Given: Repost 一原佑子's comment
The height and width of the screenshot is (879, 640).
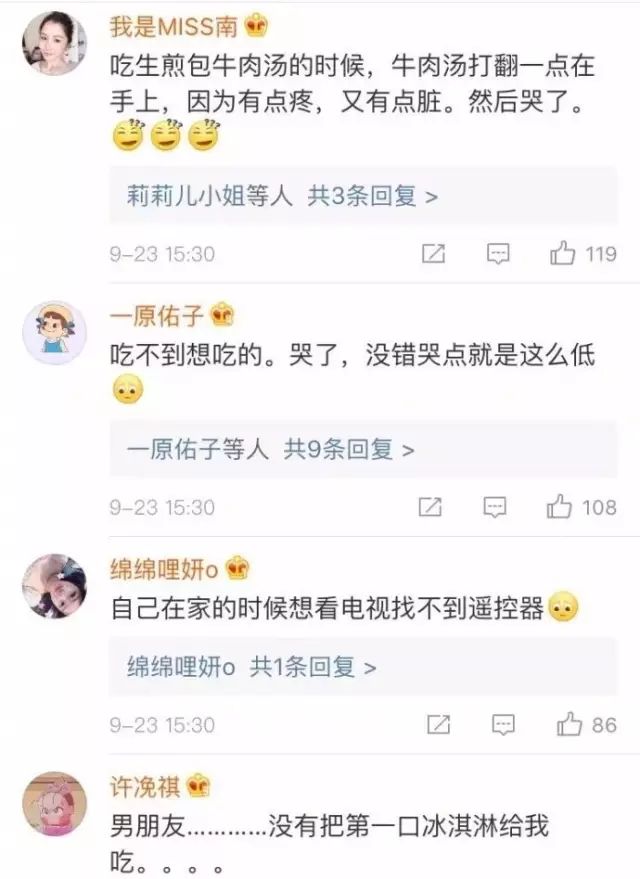Looking at the screenshot, I should (430, 508).
